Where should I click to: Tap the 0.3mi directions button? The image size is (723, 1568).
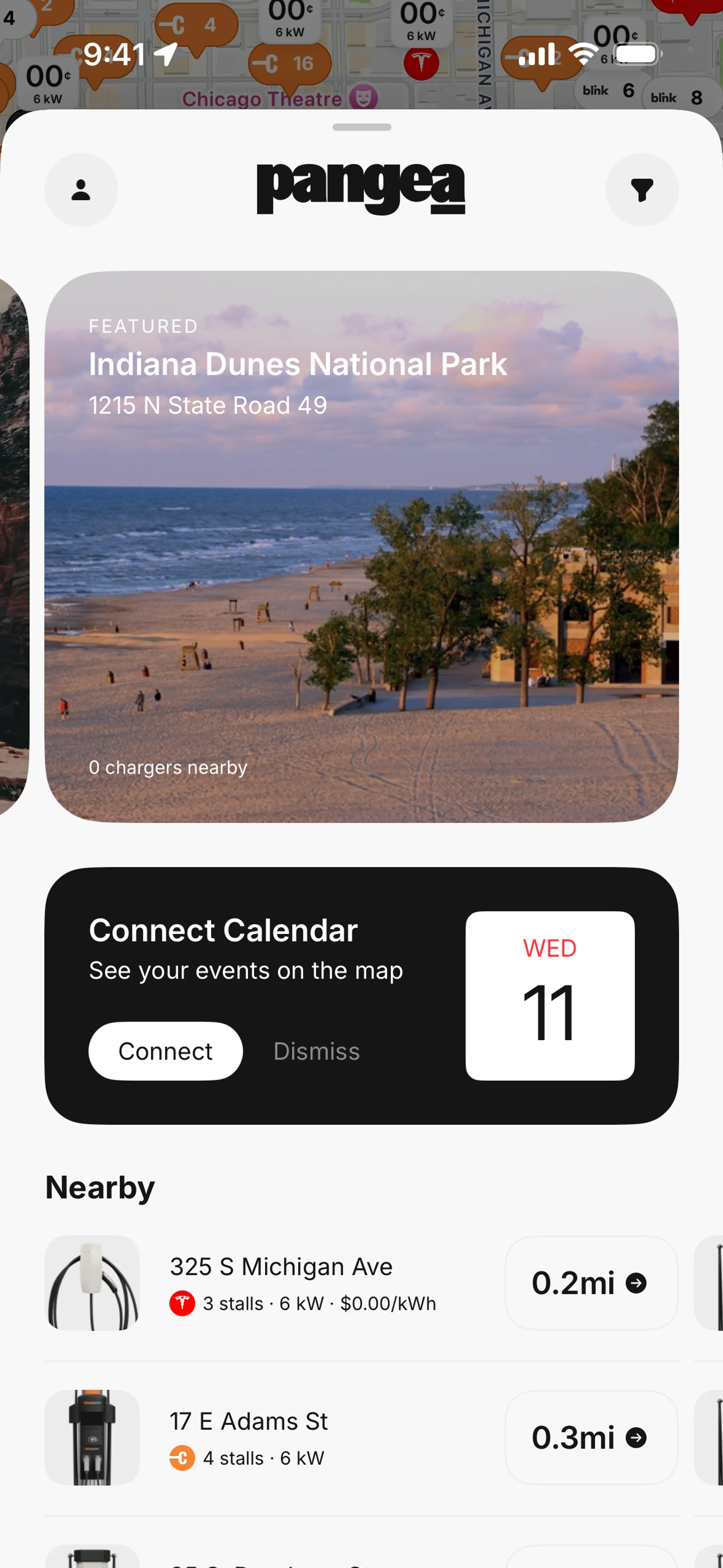(x=590, y=1438)
